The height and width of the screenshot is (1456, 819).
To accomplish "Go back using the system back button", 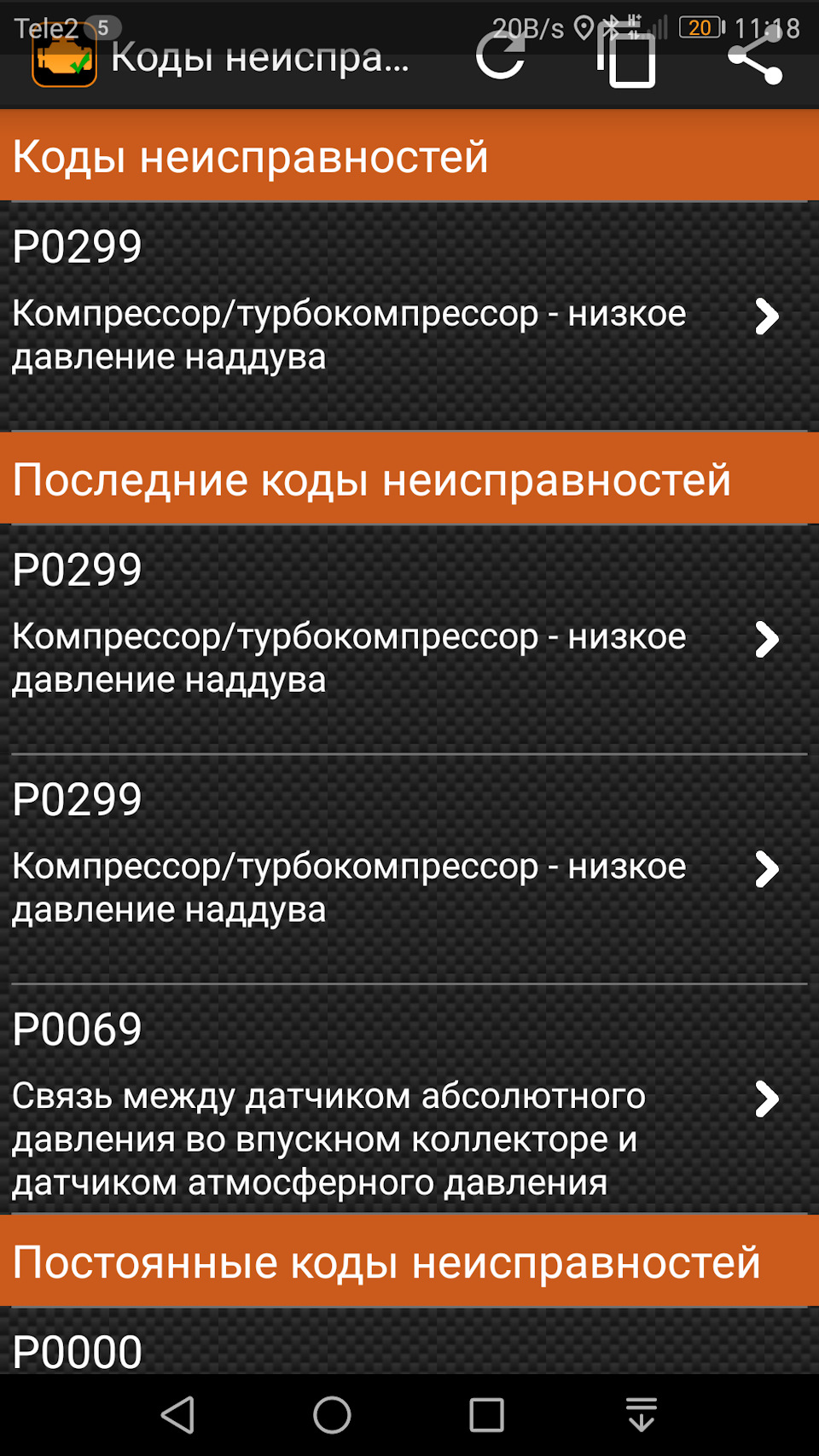I will [178, 1415].
